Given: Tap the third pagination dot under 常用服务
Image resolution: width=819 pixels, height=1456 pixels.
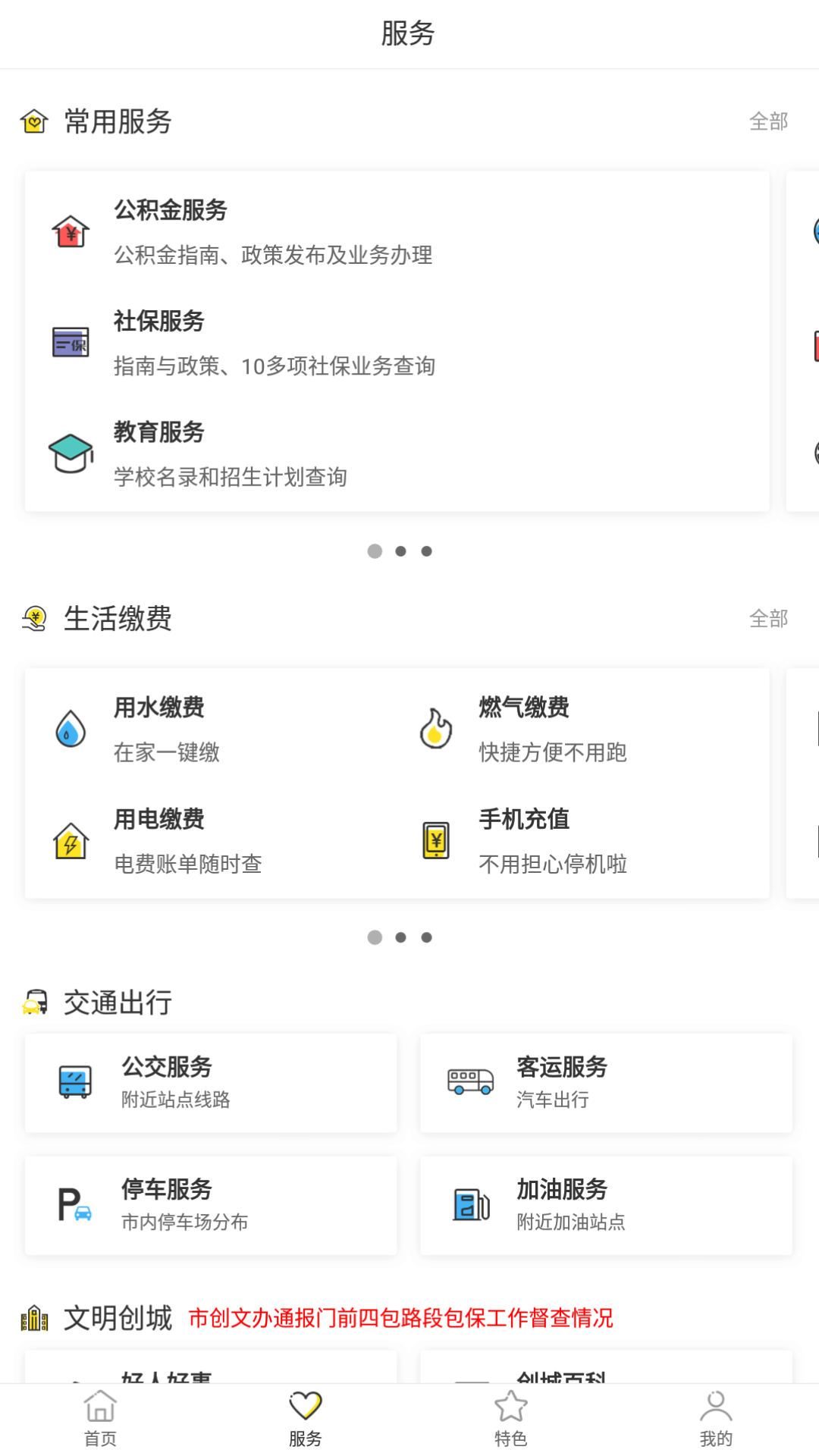Looking at the screenshot, I should point(427,551).
